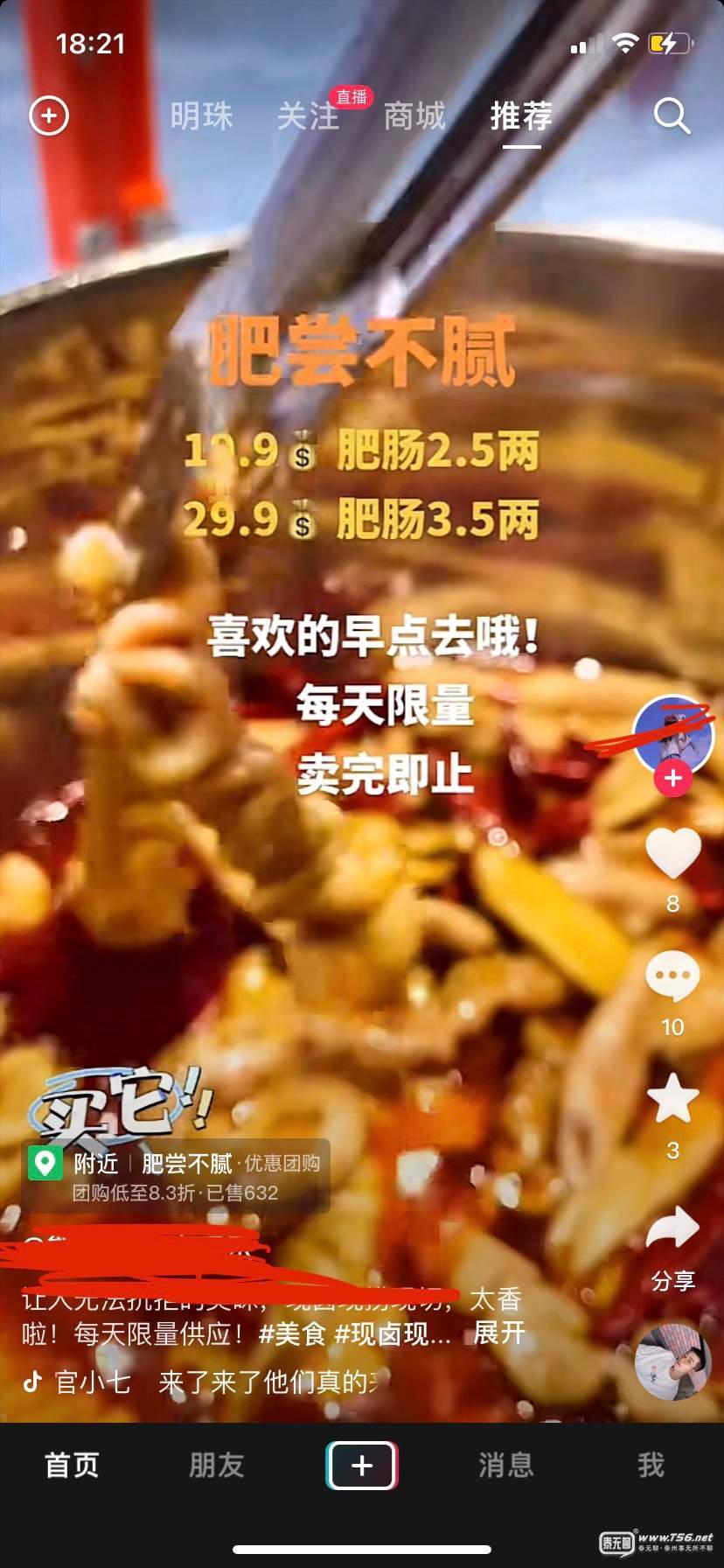Follow the author with the red plus
The image size is (724, 1568).
[672, 778]
